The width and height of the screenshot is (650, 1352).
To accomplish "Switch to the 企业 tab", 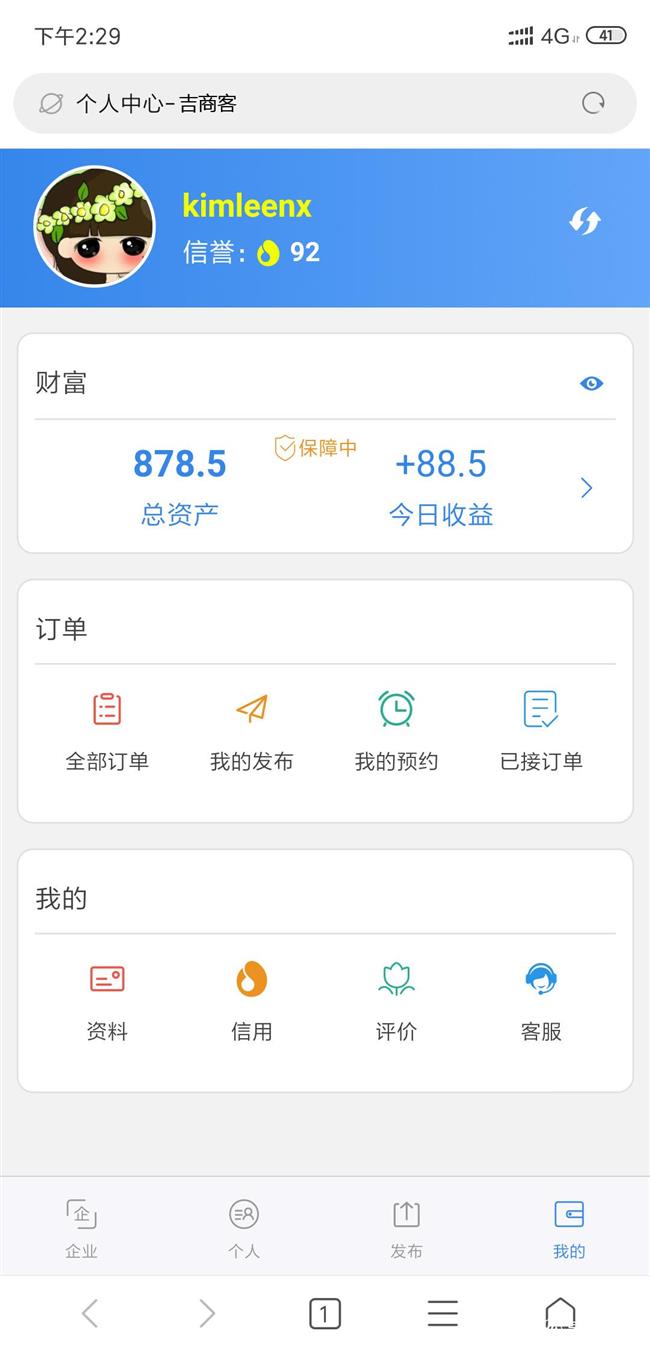I will (81, 1228).
